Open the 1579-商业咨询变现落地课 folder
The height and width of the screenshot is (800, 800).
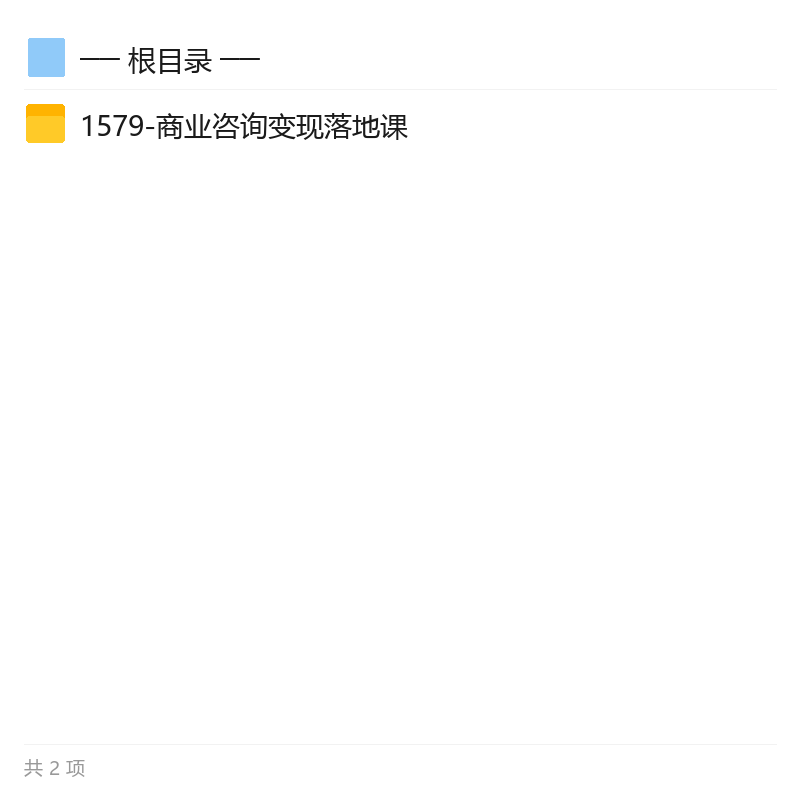coord(400,125)
